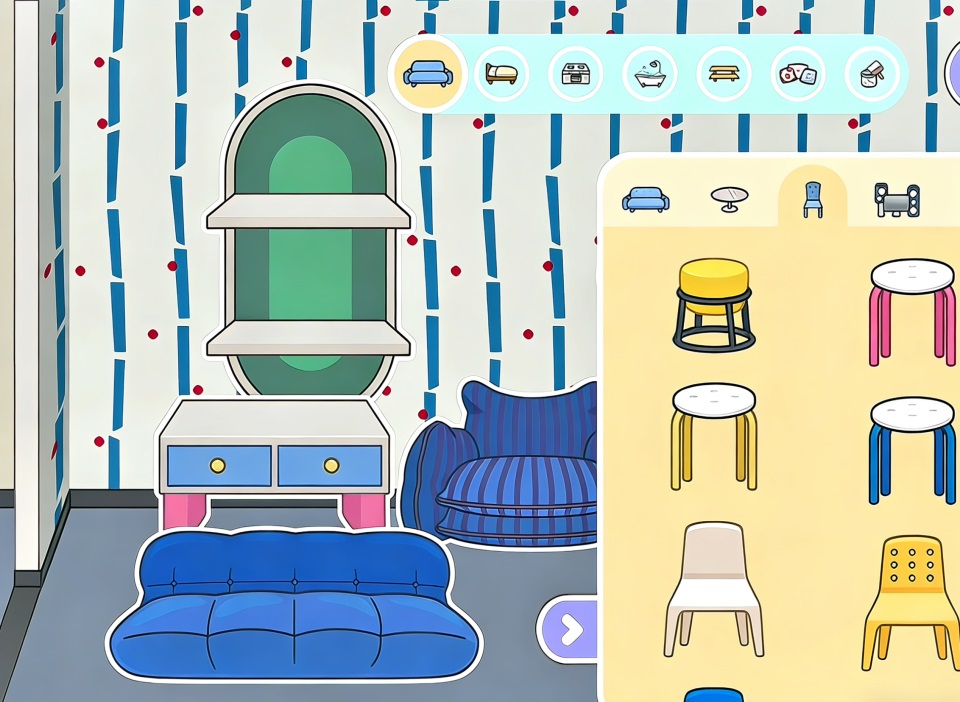Select the yellow plastic chair

pos(911,600)
